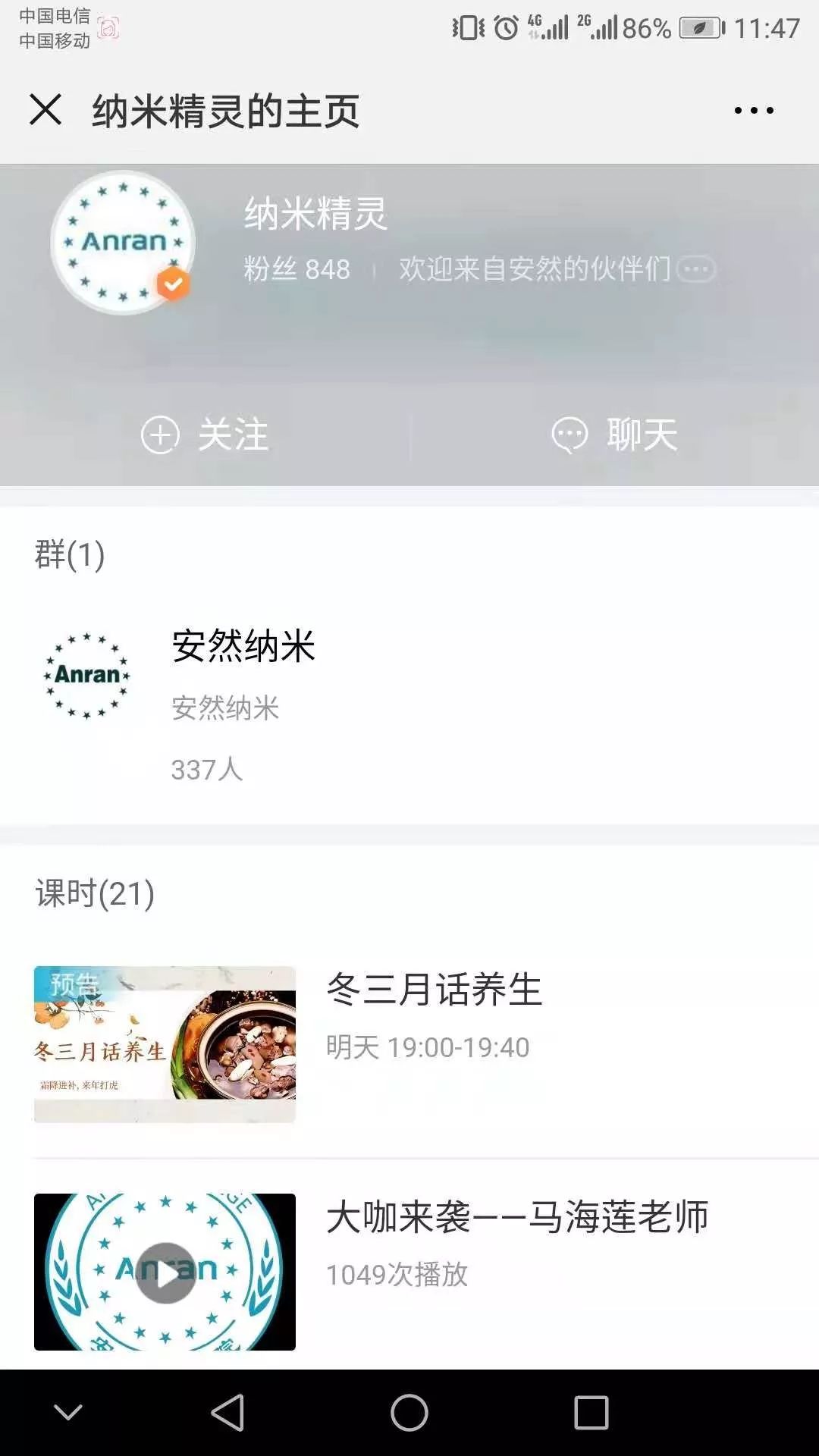Open the three-dot overflow menu
Viewport: 819px width, 1456px height.
click(754, 111)
